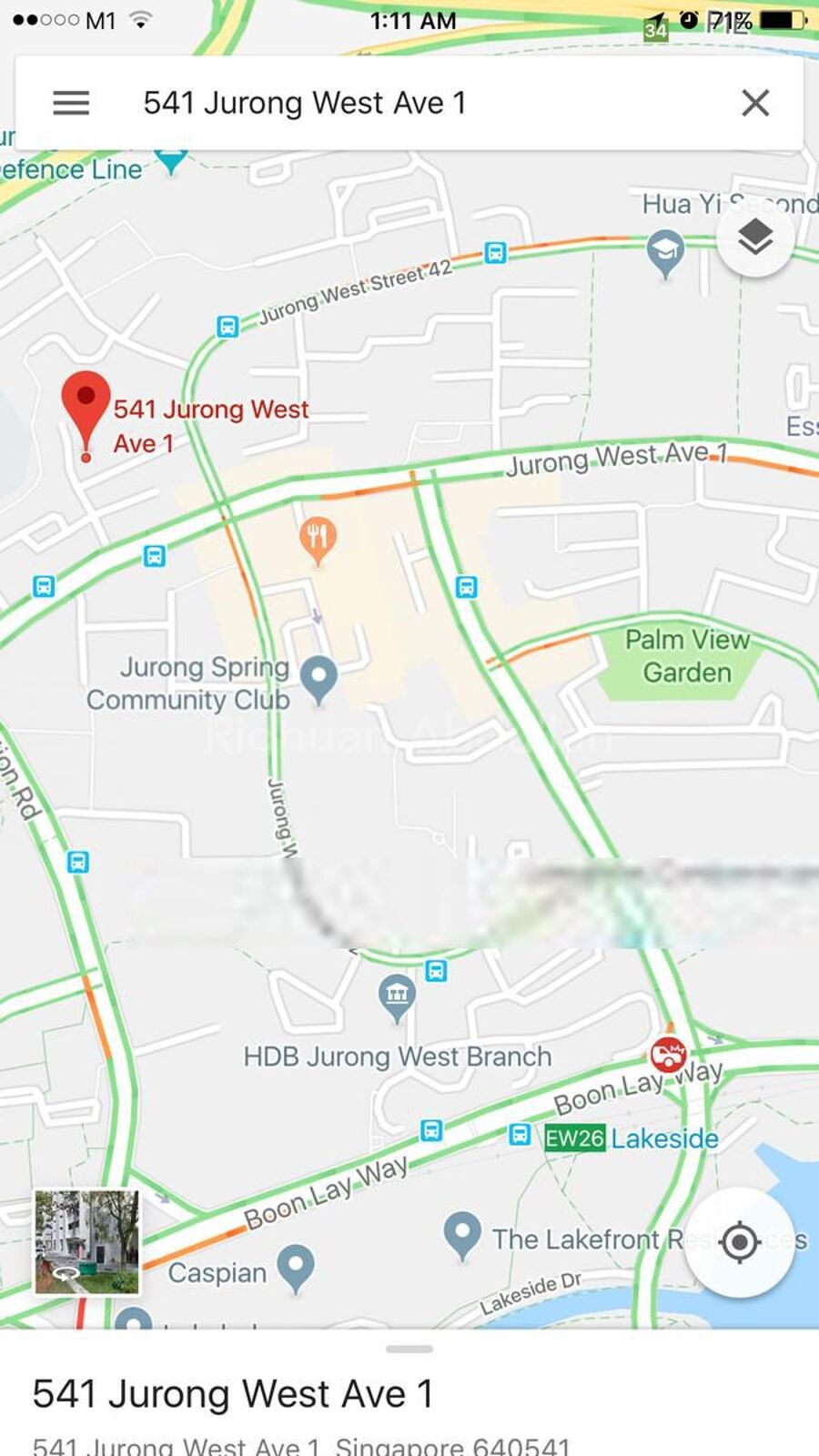Open the road incident icon on Boon Lay Way
819x1456 pixels.
[x=668, y=1056]
